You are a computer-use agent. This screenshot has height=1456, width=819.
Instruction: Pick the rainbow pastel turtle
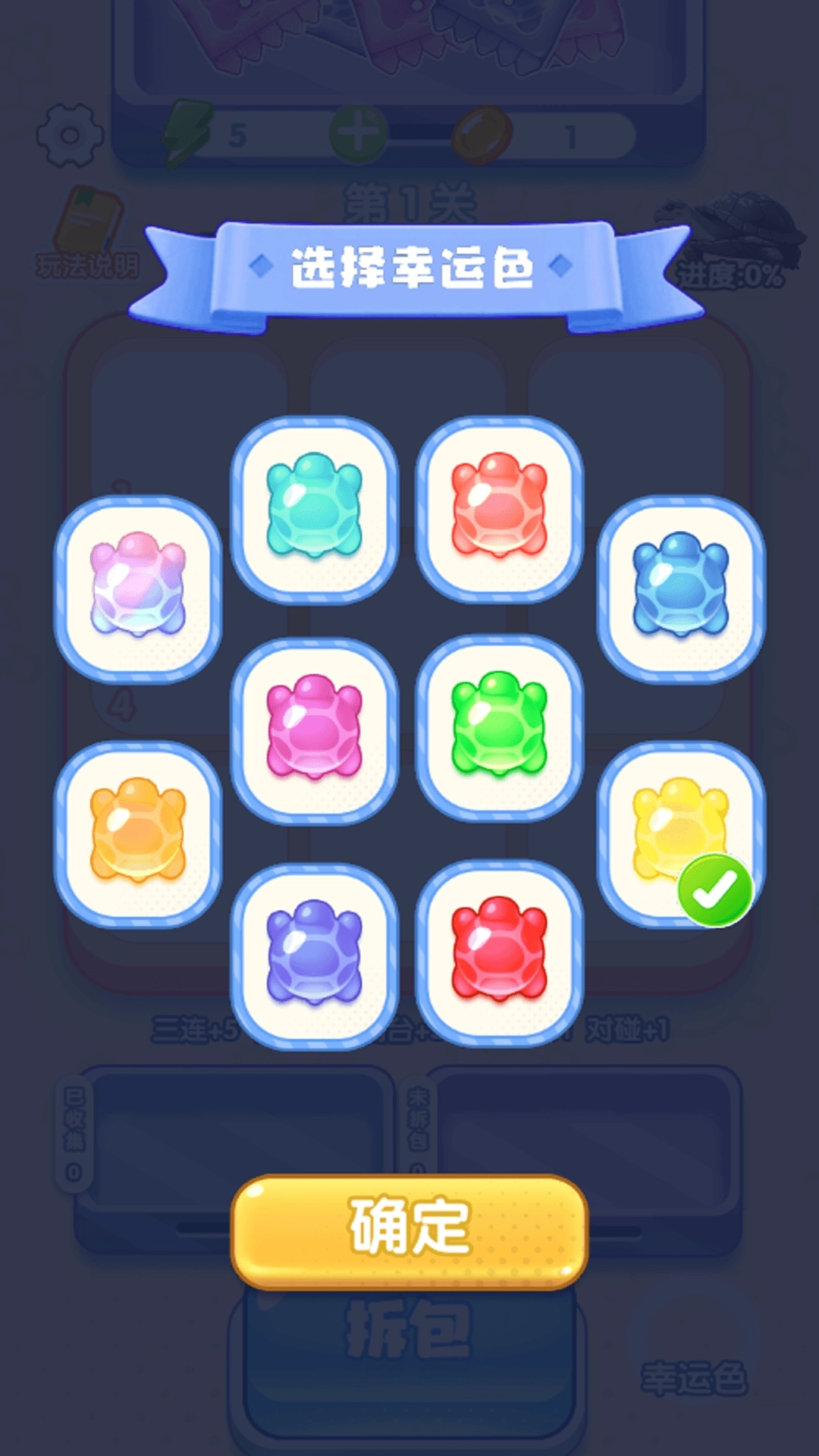(138, 588)
